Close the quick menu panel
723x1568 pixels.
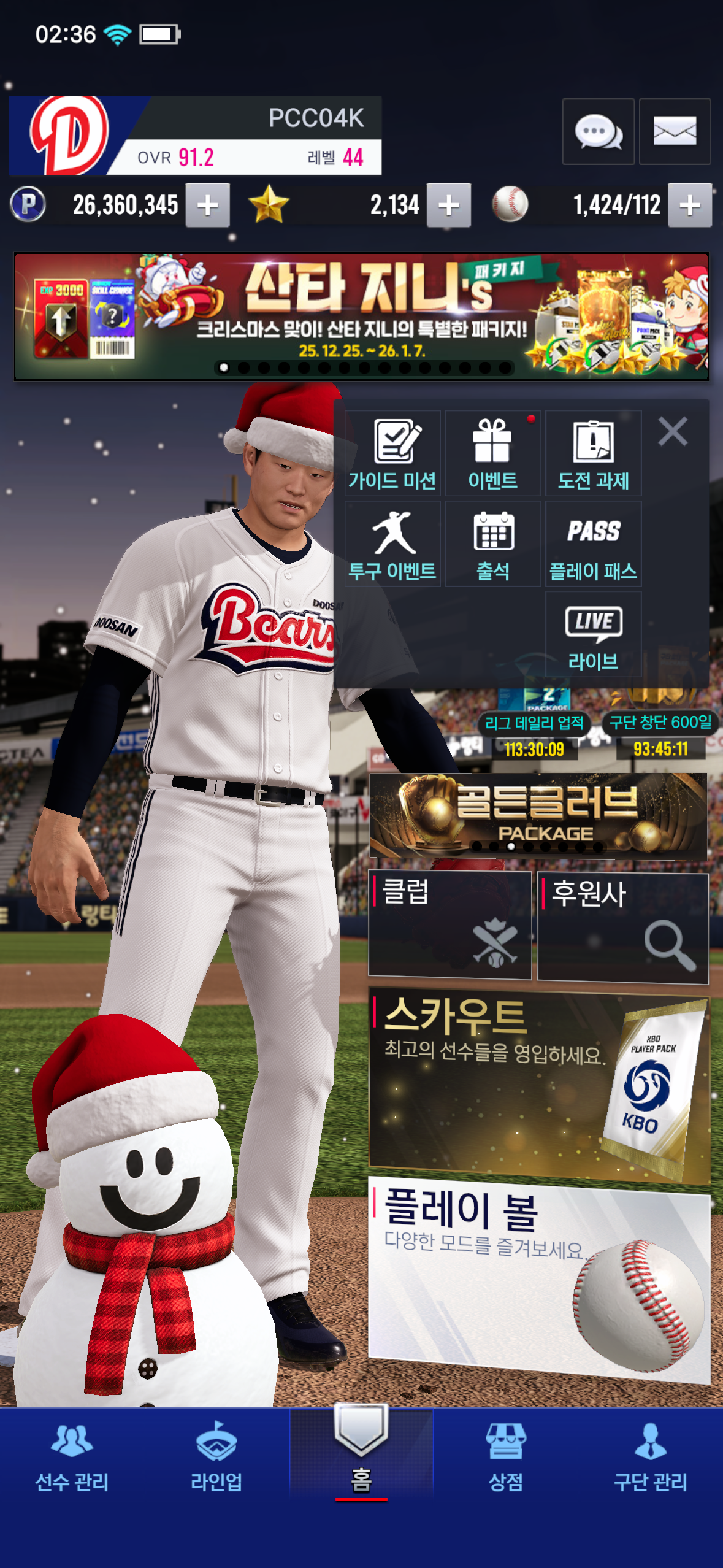coord(673,431)
